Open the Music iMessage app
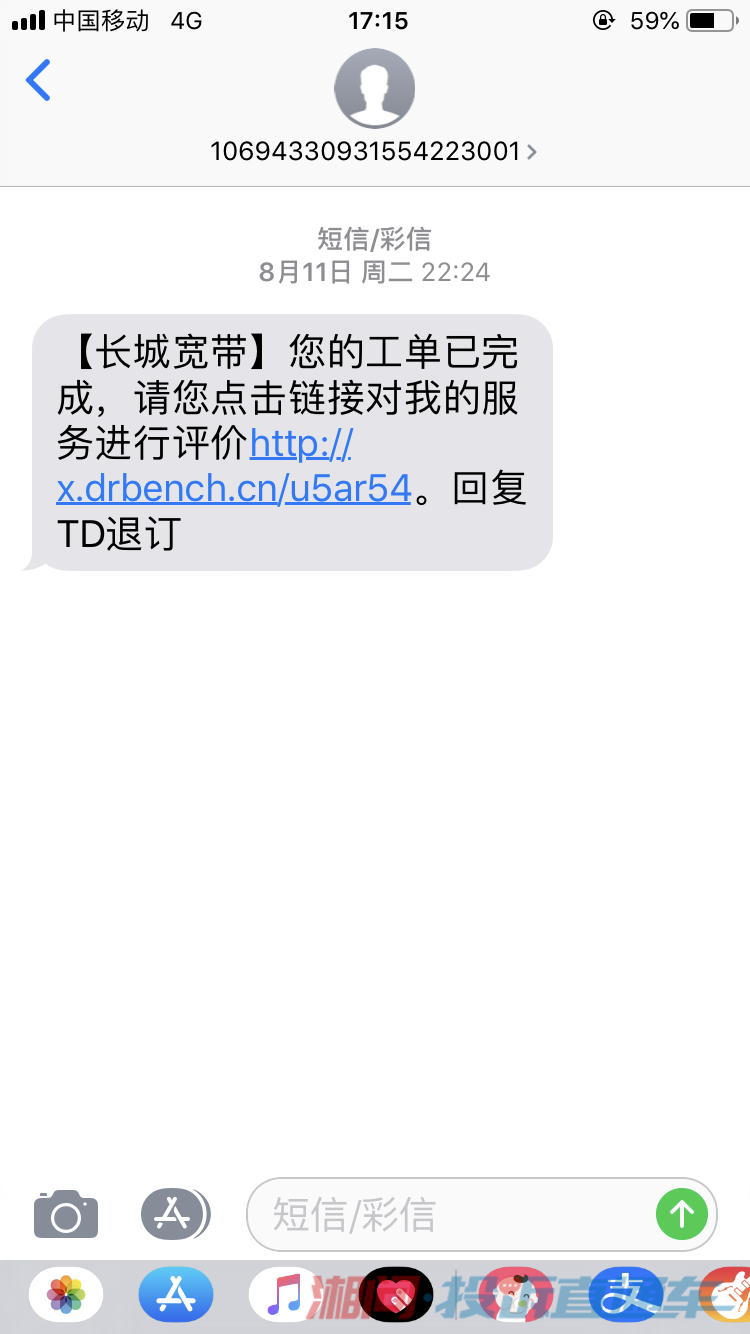The height and width of the screenshot is (1334, 750). pyautogui.click(x=284, y=1296)
